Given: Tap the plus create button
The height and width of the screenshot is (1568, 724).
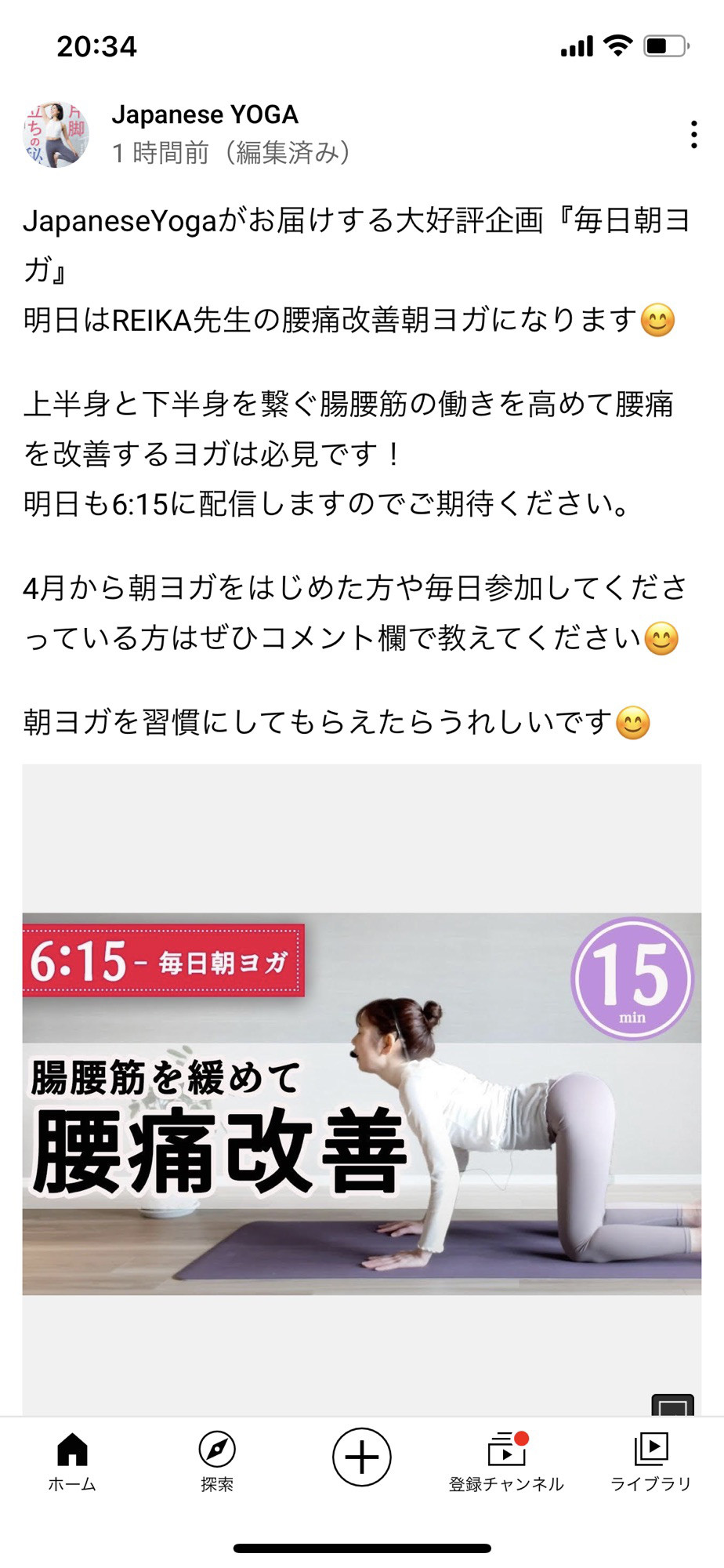Looking at the screenshot, I should 361,1457.
